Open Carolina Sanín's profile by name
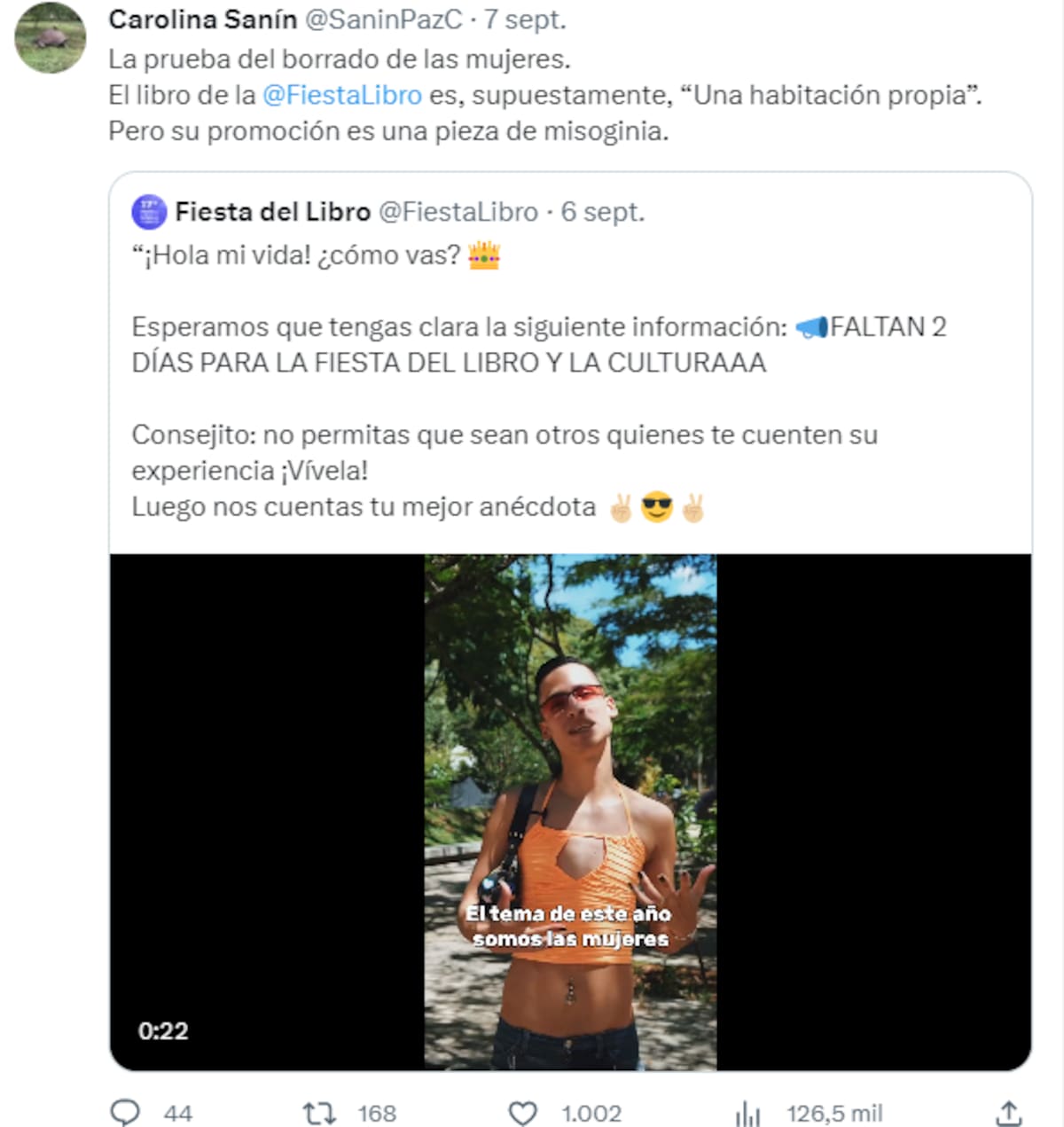The image size is (1064, 1127). point(202,20)
